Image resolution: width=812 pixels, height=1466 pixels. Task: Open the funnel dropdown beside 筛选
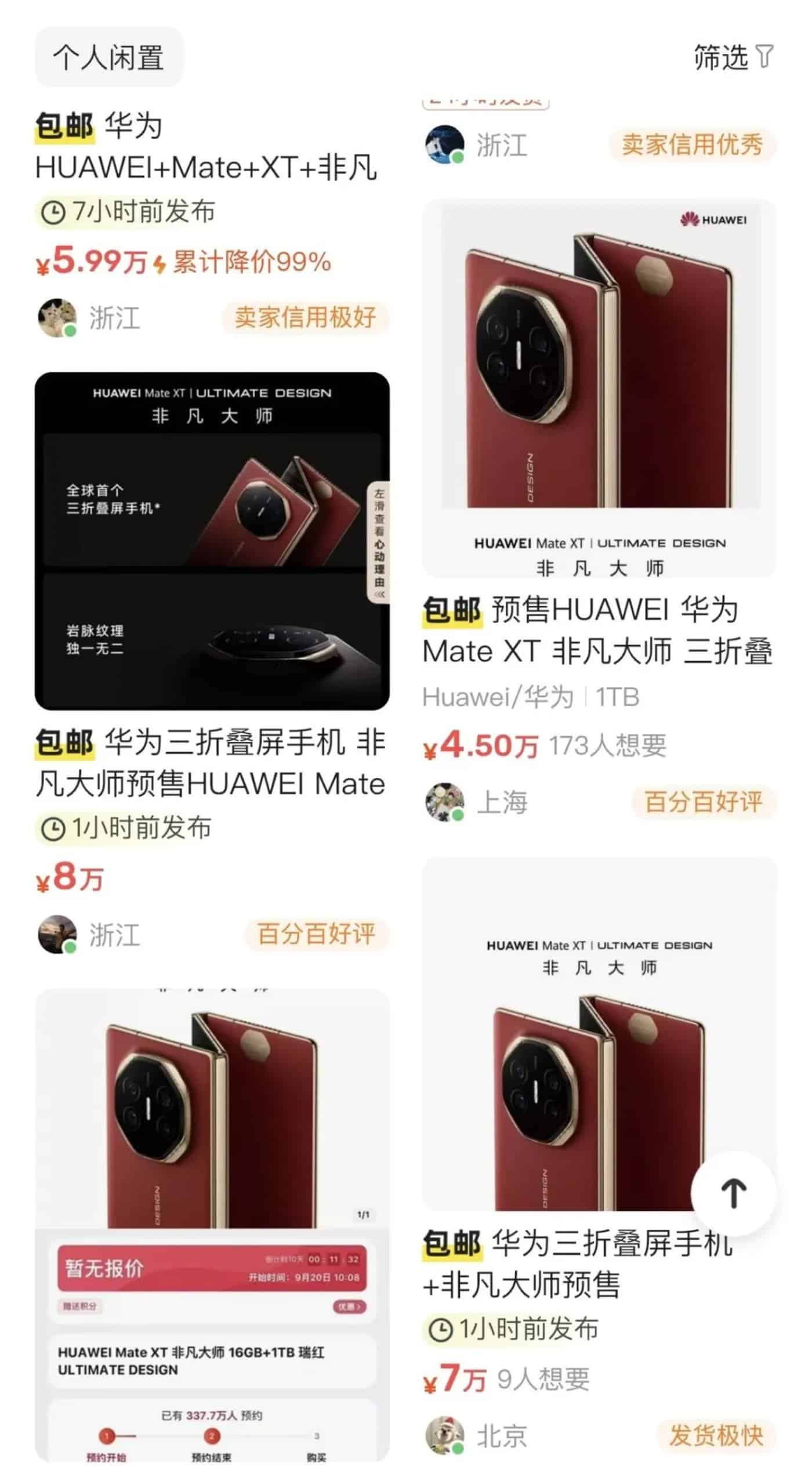766,57
